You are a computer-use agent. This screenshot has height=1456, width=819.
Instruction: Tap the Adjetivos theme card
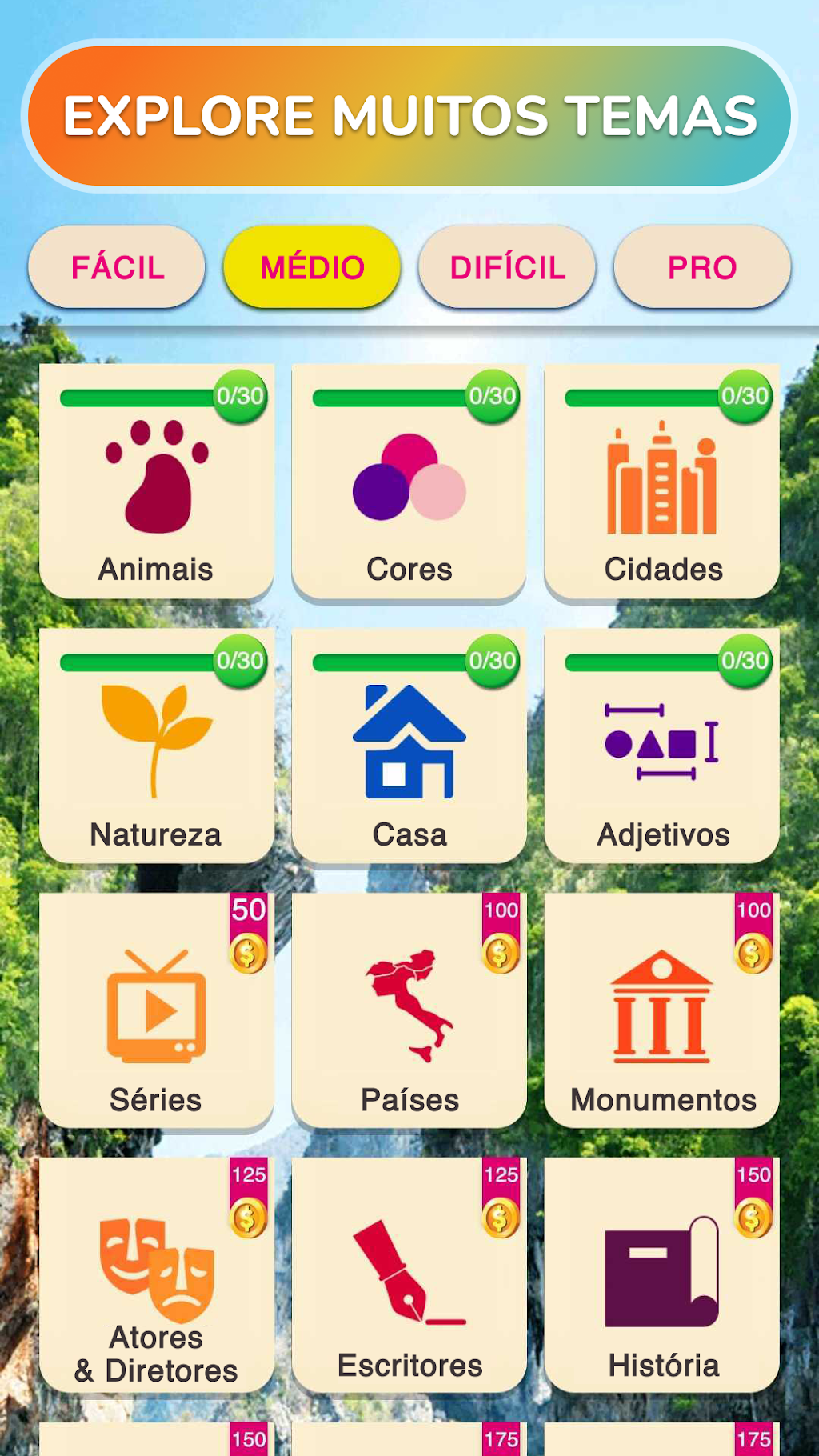[x=662, y=746]
